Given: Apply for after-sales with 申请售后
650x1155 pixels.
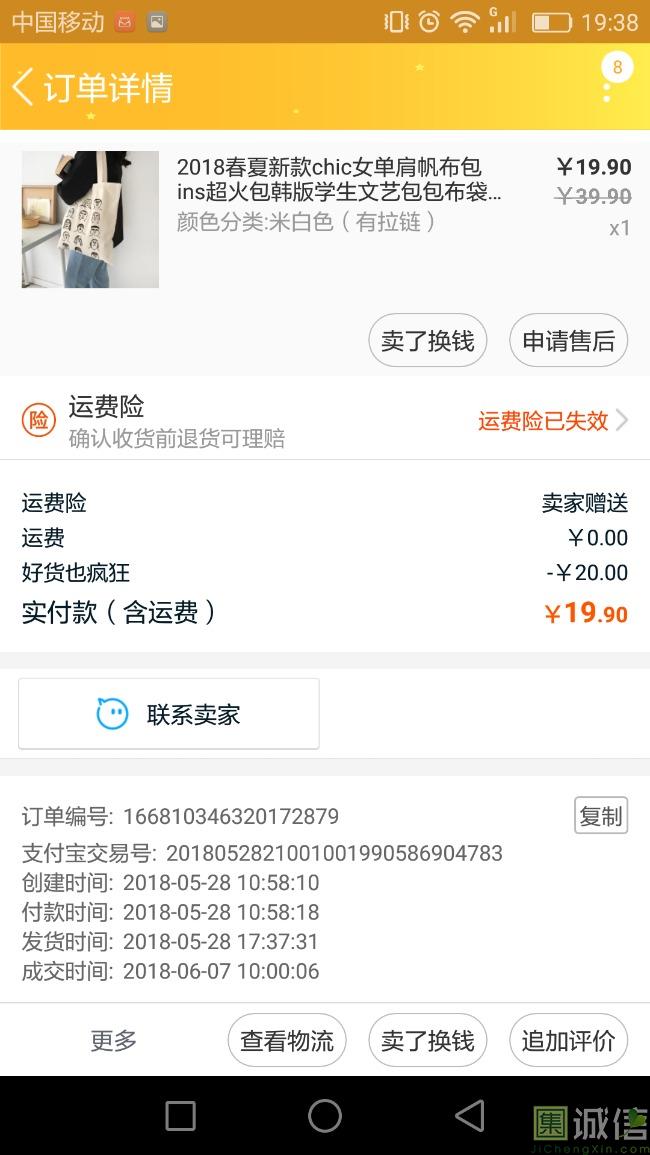Looking at the screenshot, I should [568, 341].
